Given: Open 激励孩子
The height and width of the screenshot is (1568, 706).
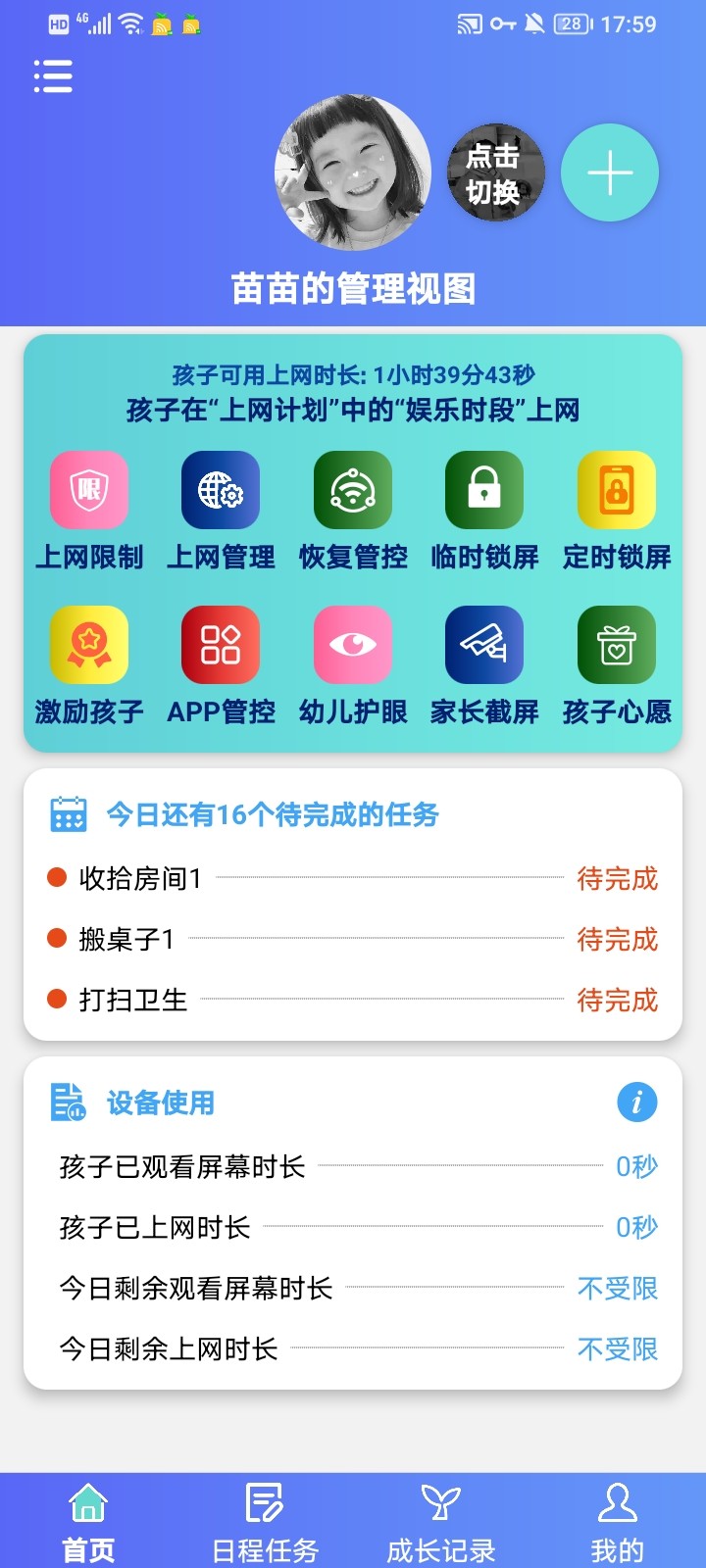Looking at the screenshot, I should tap(89, 665).
